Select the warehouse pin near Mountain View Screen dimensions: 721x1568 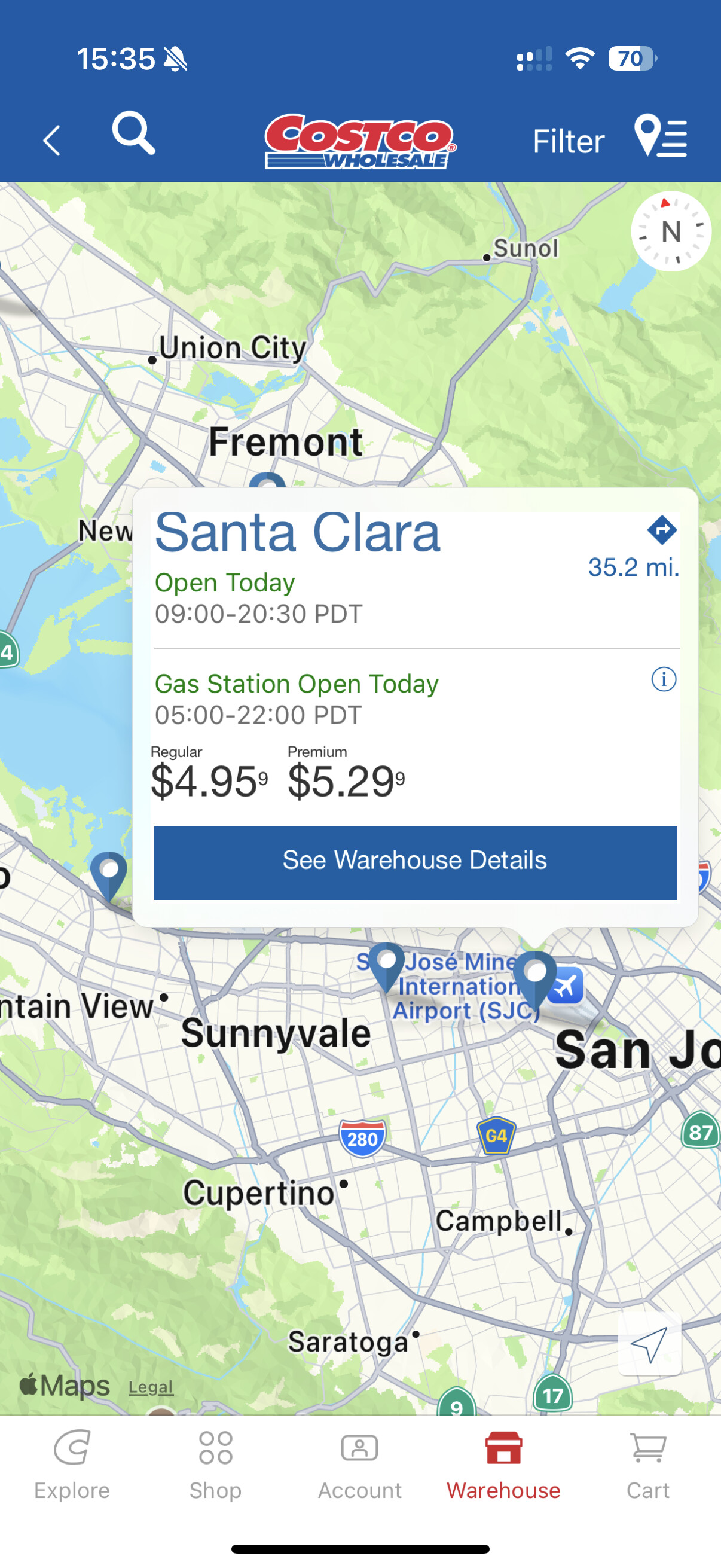(x=109, y=875)
